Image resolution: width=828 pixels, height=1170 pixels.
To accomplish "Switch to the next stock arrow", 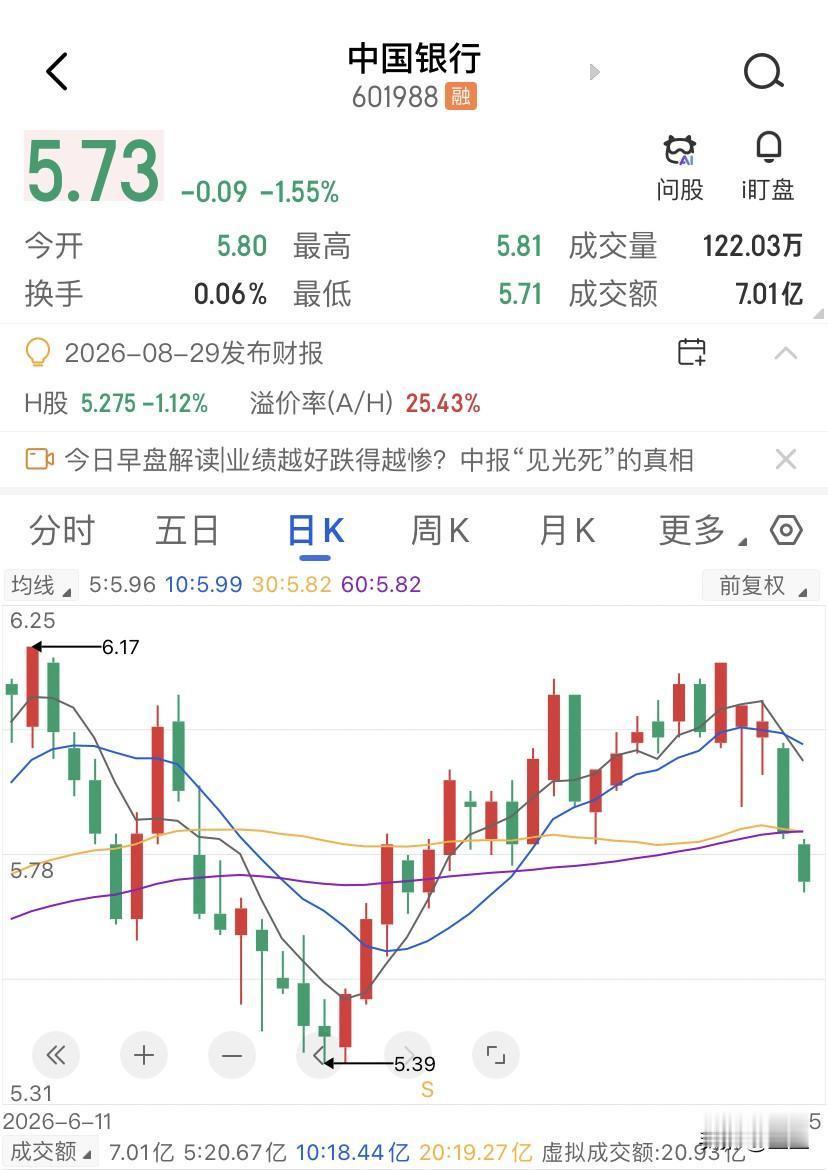I will (595, 72).
